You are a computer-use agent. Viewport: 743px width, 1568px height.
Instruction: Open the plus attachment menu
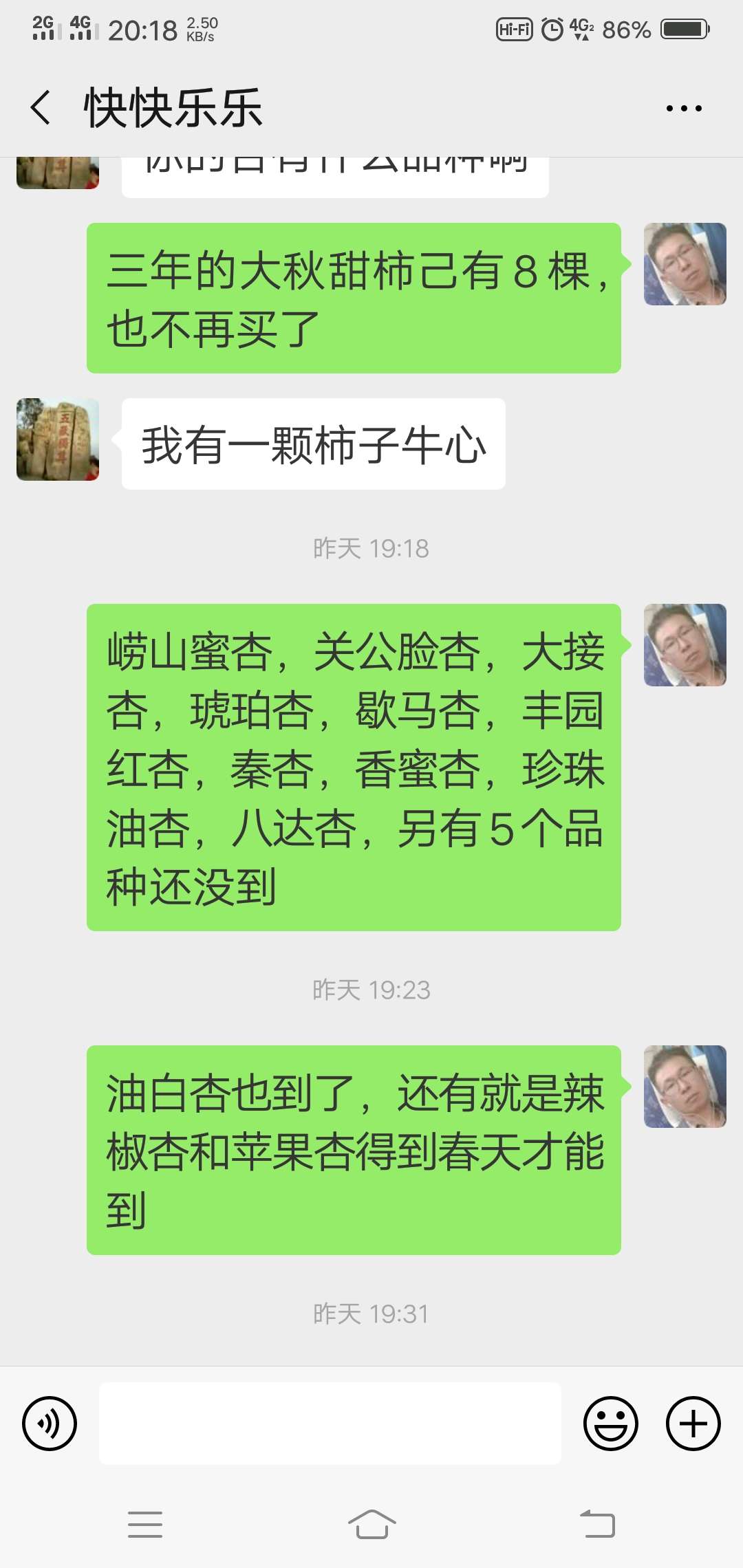[693, 1424]
